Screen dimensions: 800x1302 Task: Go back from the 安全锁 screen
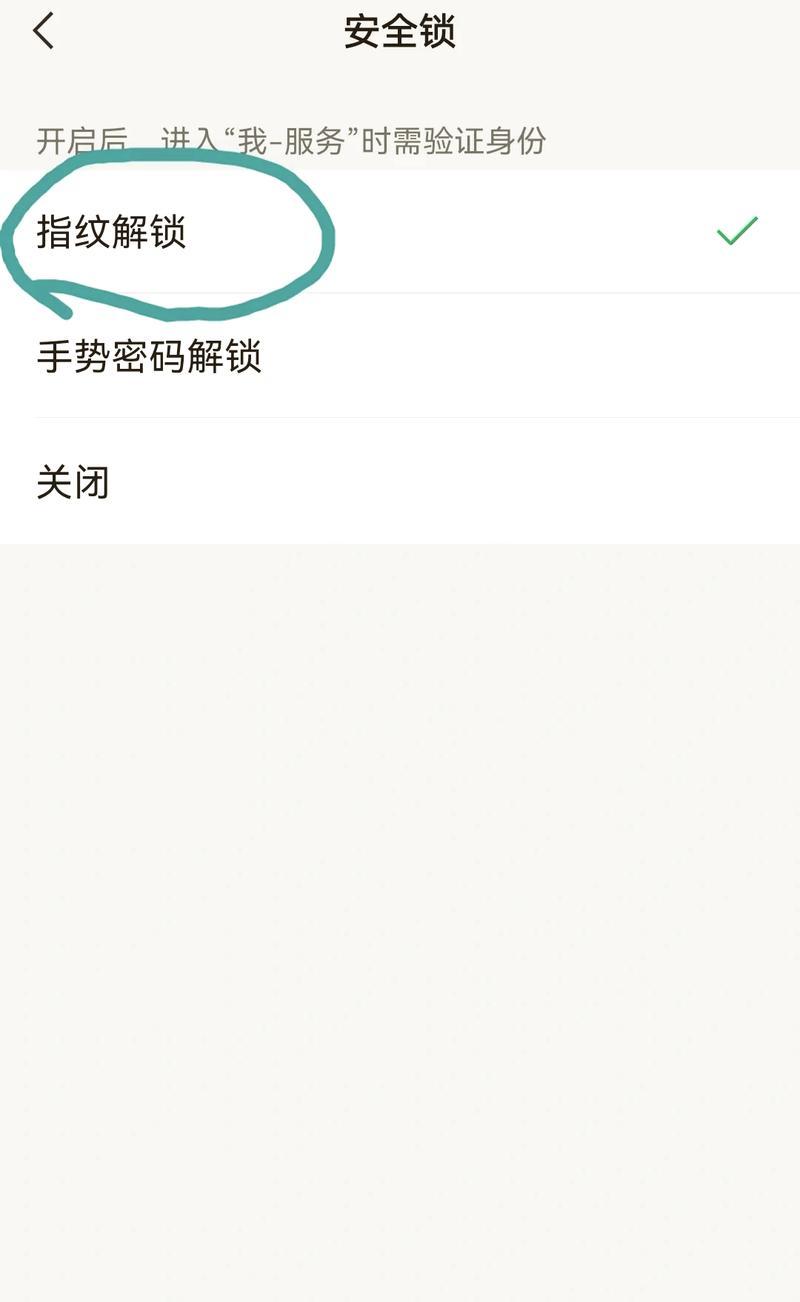coord(43,32)
